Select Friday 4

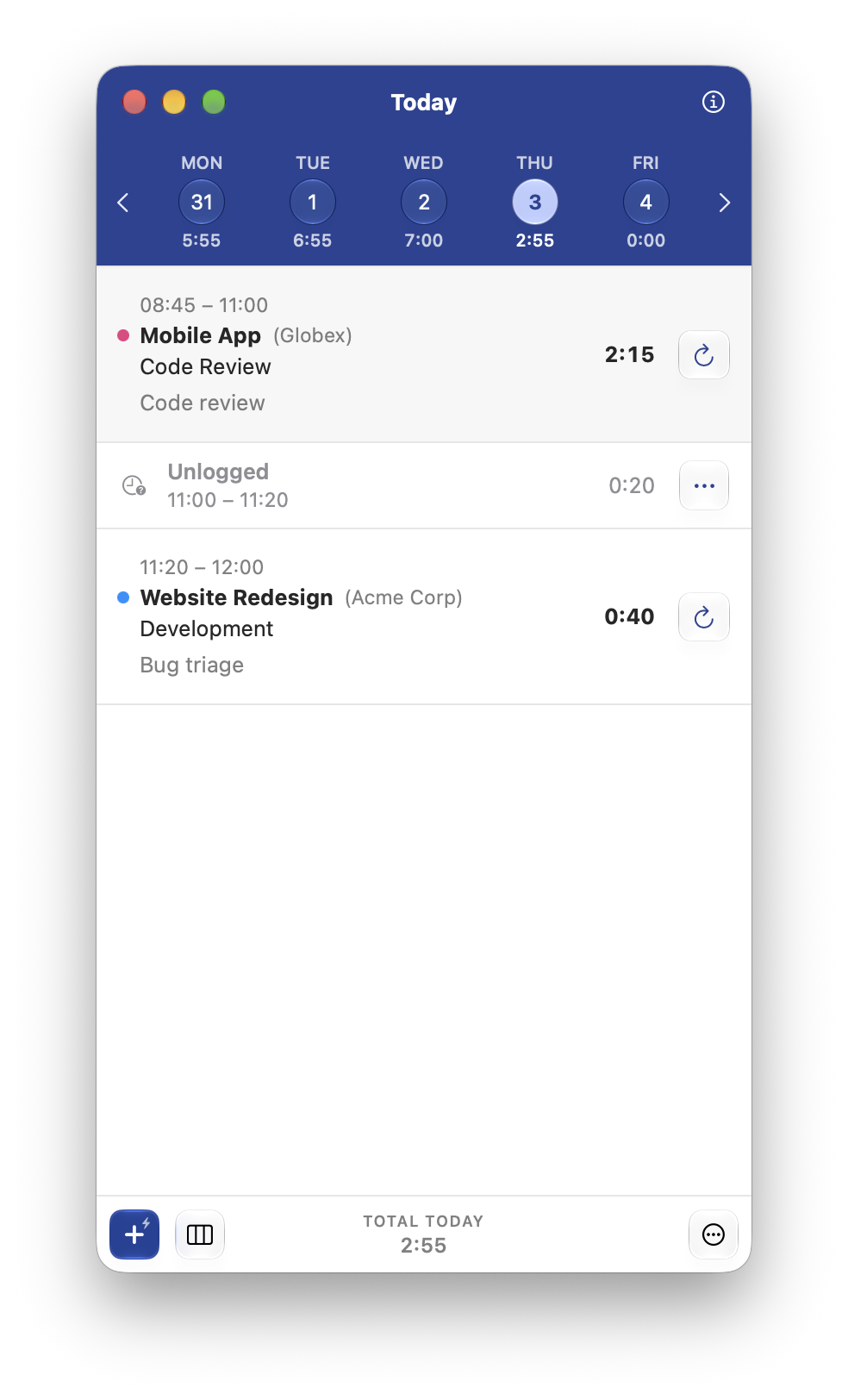coord(646,202)
